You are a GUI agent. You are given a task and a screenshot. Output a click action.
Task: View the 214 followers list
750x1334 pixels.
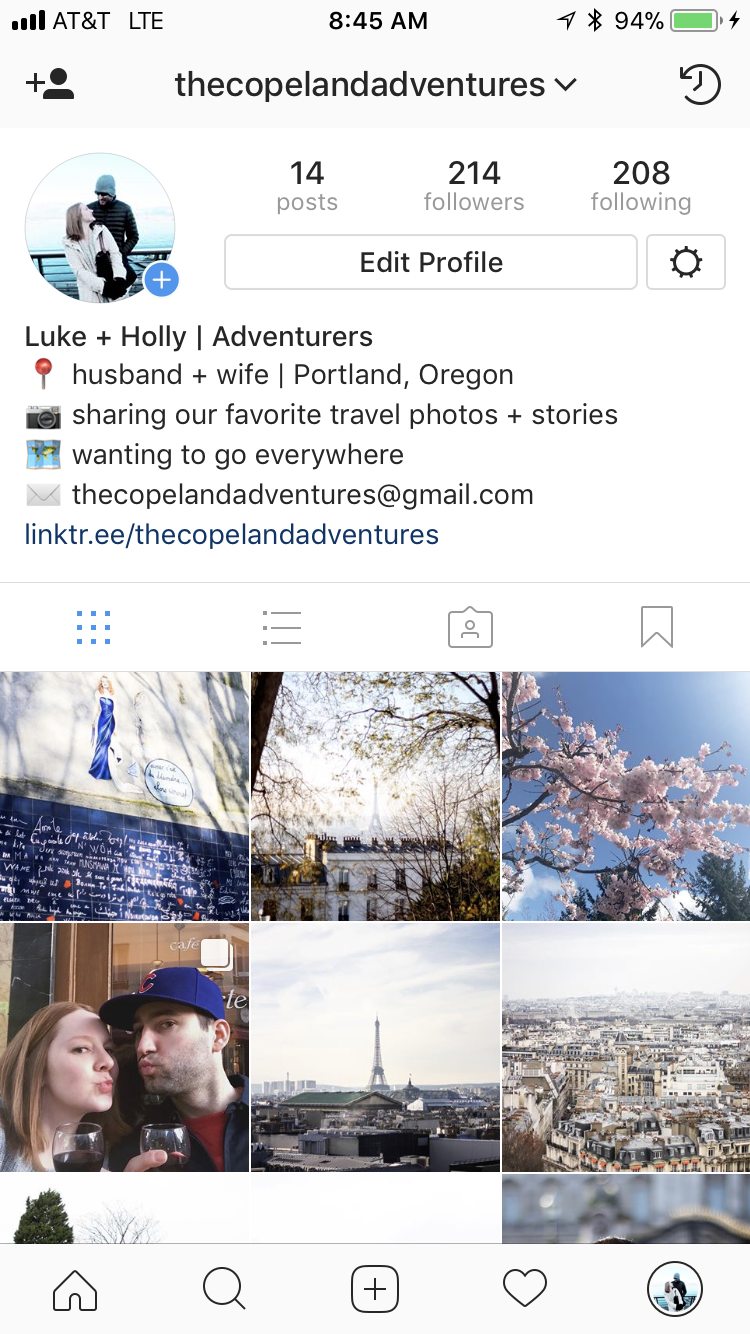(474, 186)
